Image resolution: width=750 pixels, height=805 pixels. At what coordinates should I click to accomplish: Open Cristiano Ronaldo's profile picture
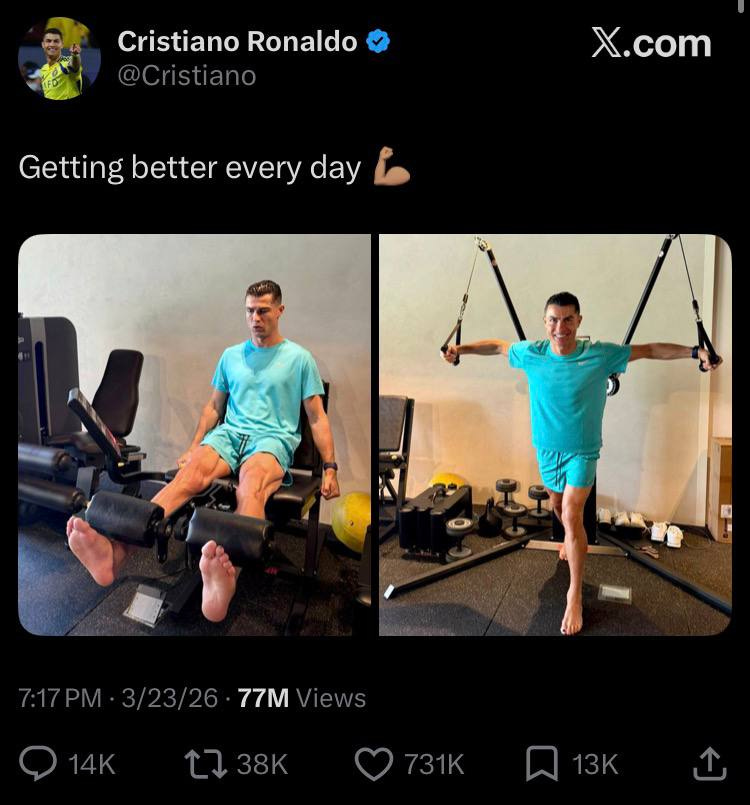(x=59, y=58)
